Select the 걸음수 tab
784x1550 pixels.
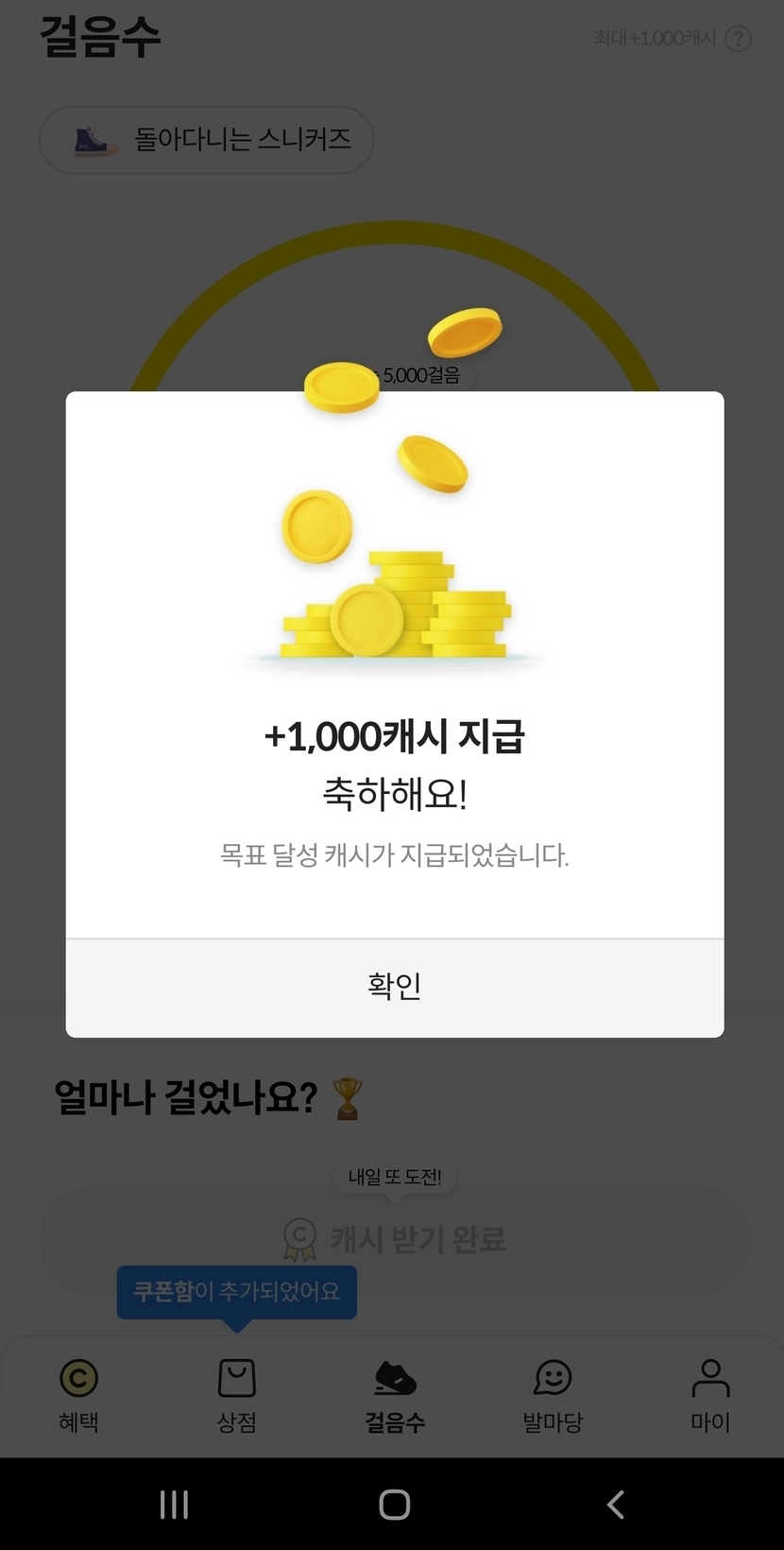[x=395, y=1395]
